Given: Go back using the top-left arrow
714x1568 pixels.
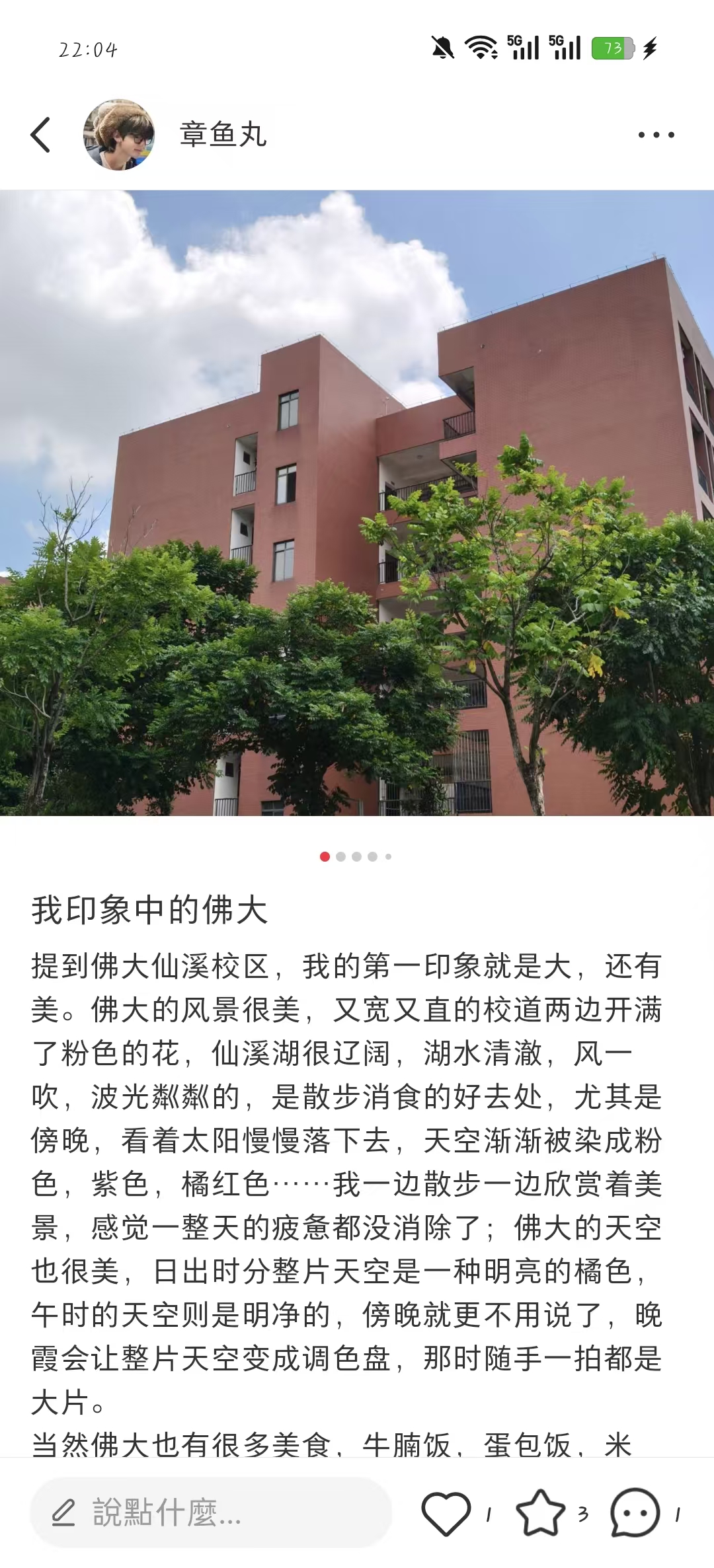Looking at the screenshot, I should (x=40, y=135).
